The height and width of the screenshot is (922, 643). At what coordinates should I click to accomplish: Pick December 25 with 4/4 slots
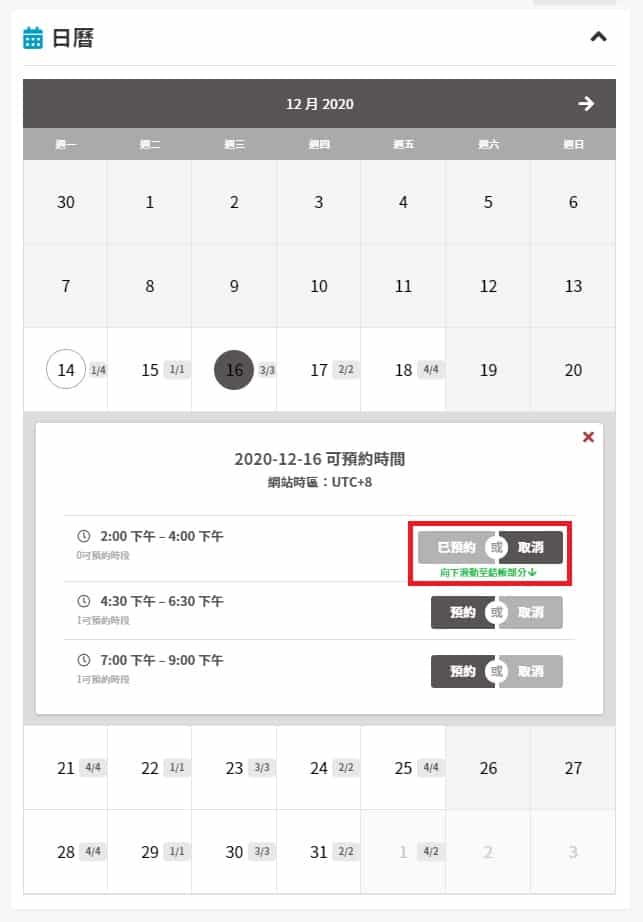pos(403,768)
